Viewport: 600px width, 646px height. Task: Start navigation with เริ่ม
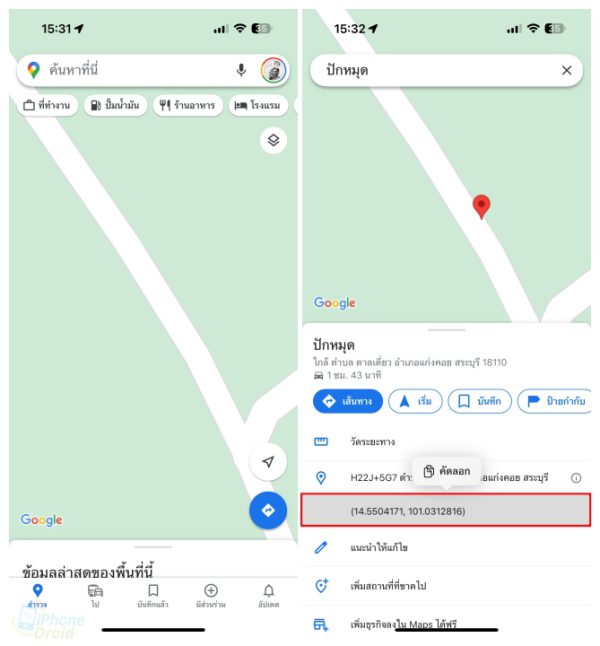pos(415,401)
